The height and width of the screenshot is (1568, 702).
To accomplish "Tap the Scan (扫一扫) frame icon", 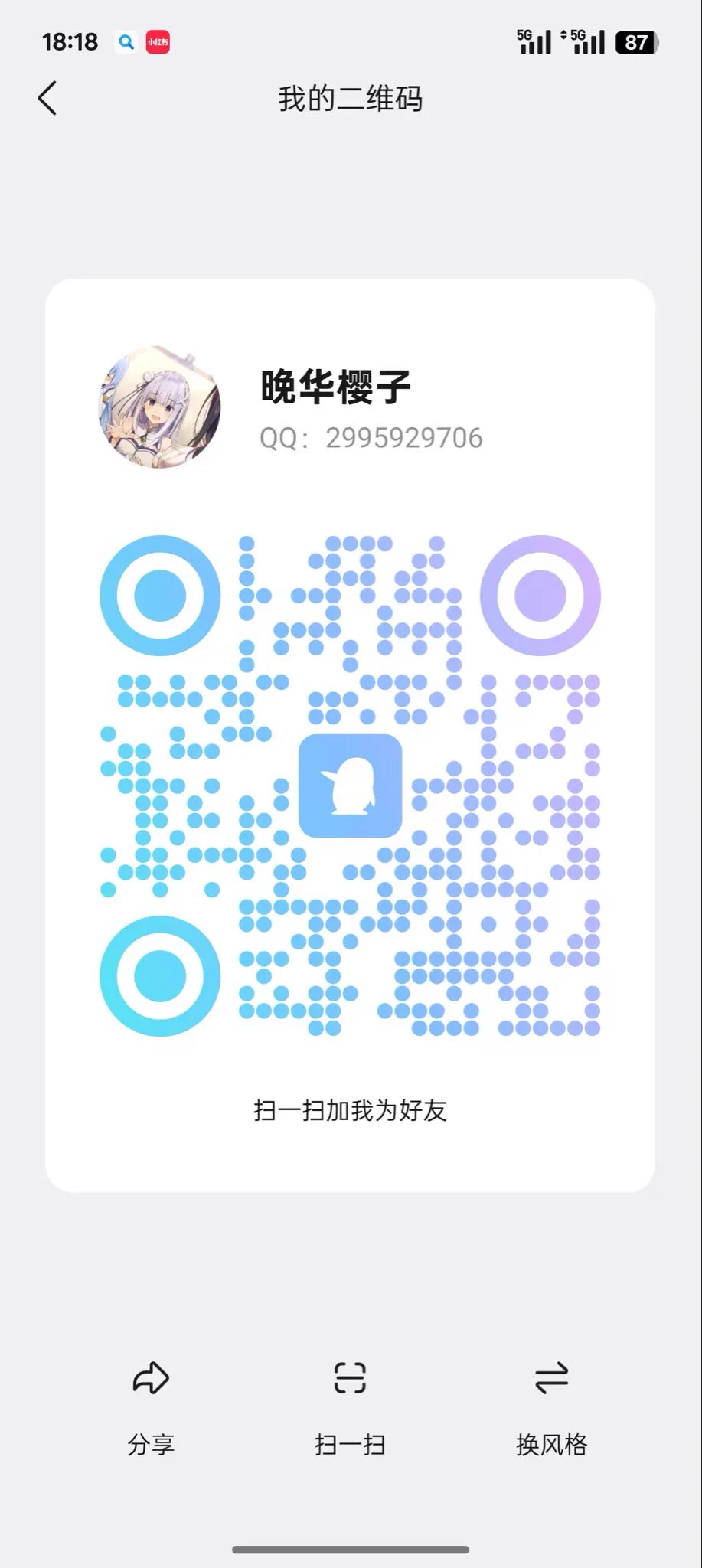I will click(350, 1377).
